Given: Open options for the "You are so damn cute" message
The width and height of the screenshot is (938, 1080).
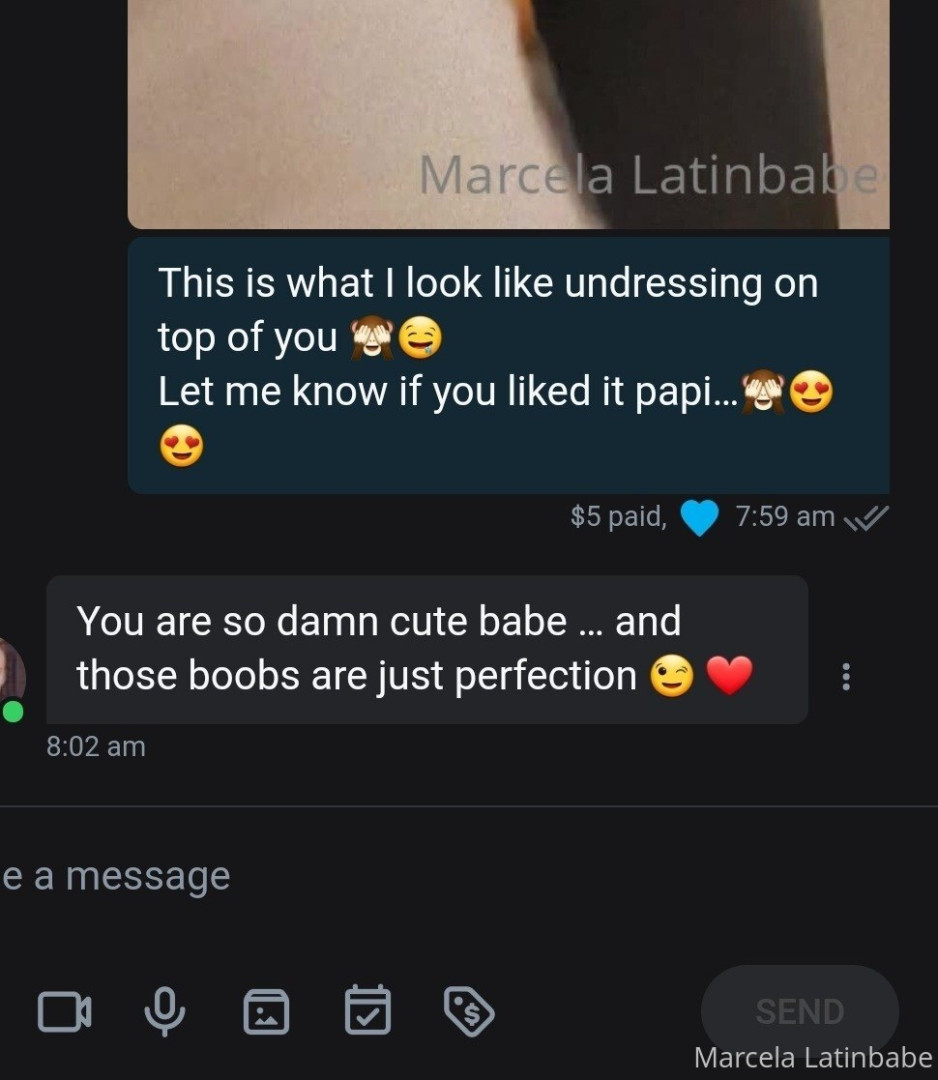Looking at the screenshot, I should [846, 677].
